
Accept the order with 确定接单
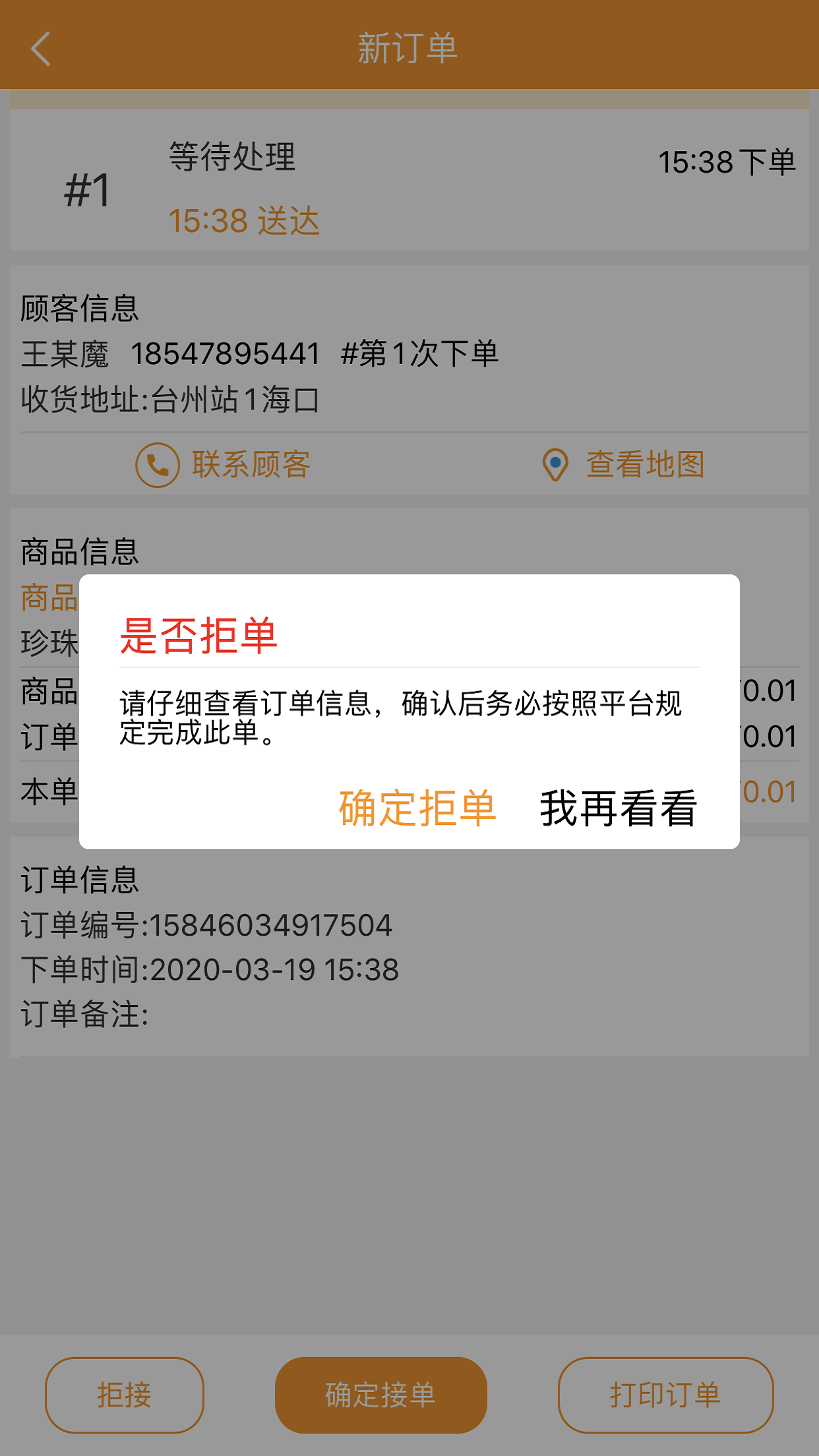(380, 1395)
